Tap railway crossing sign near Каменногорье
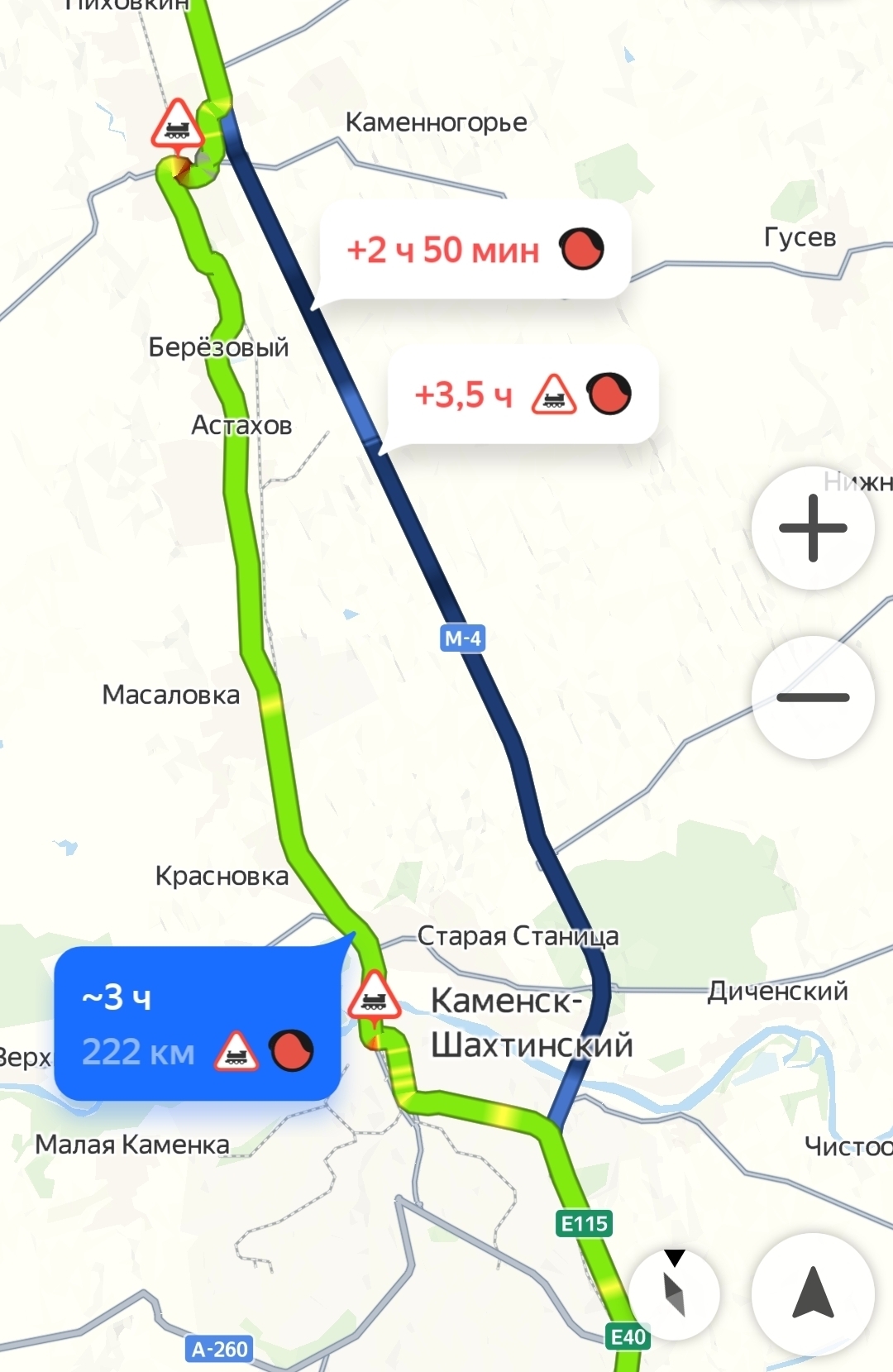 click(177, 126)
